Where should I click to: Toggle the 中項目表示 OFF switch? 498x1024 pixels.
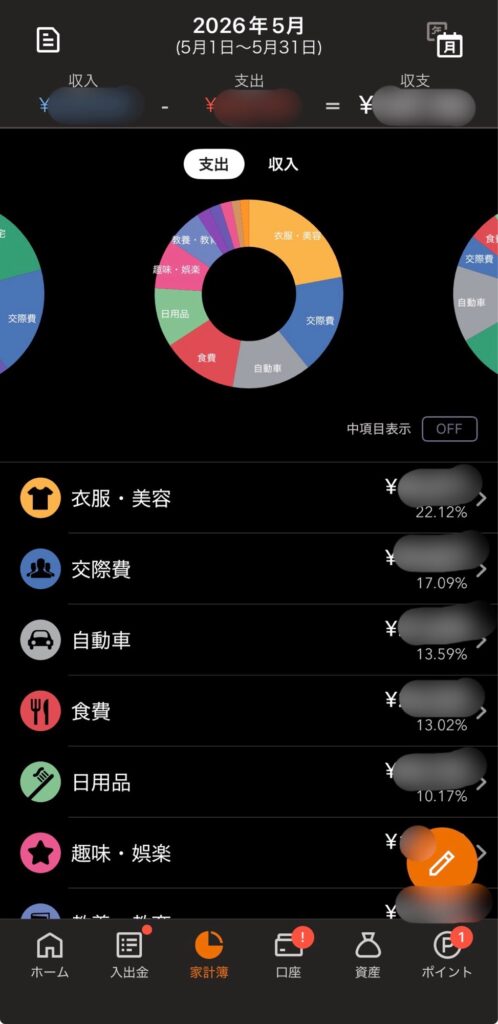(x=450, y=429)
